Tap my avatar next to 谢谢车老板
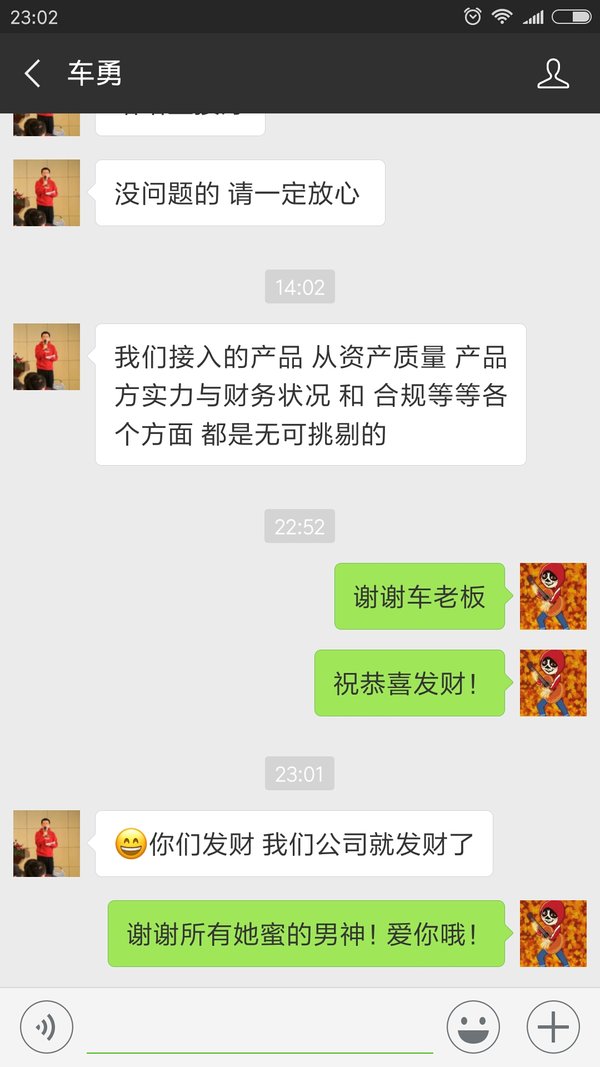The image size is (600, 1067). [553, 596]
